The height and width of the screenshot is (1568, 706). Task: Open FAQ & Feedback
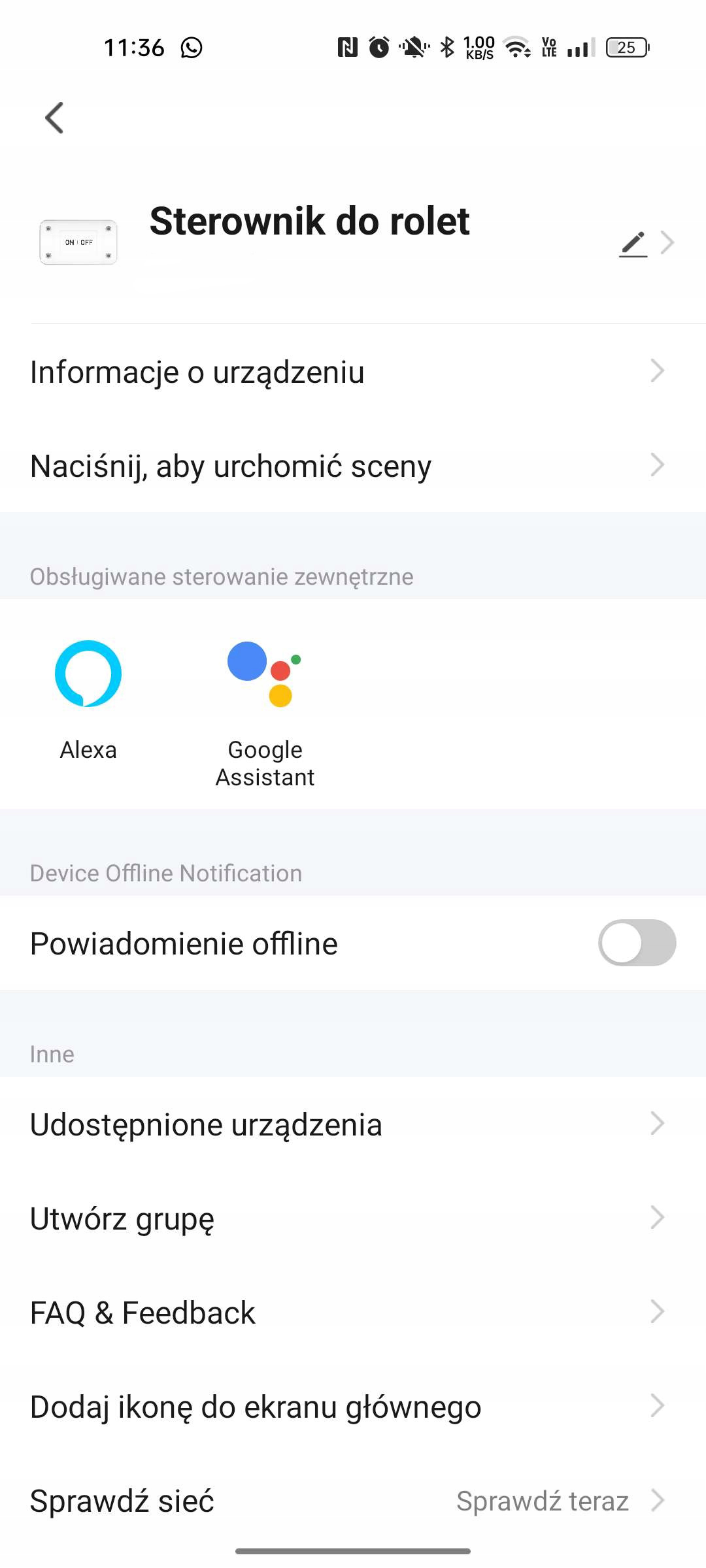pyautogui.click(x=353, y=1313)
